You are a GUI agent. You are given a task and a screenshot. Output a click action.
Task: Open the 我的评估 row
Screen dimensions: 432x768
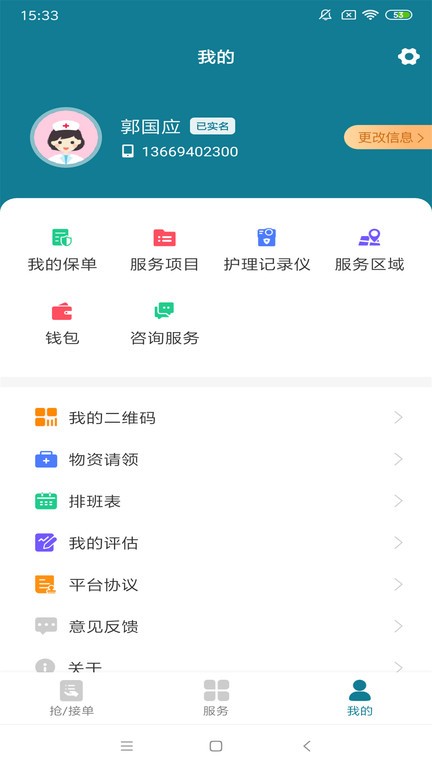[x=216, y=543]
